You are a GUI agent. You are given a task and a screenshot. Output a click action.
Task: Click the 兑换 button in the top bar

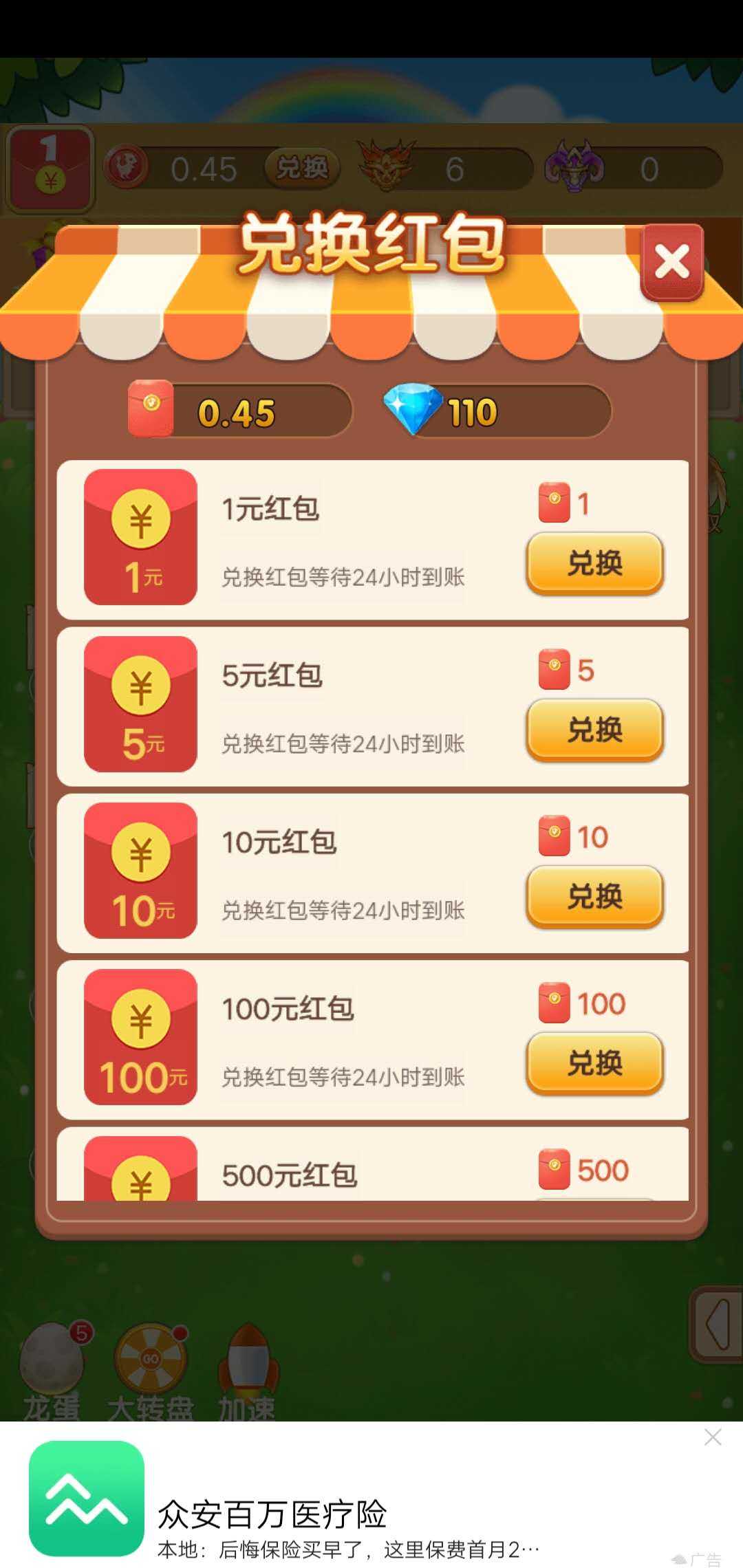[x=303, y=167]
